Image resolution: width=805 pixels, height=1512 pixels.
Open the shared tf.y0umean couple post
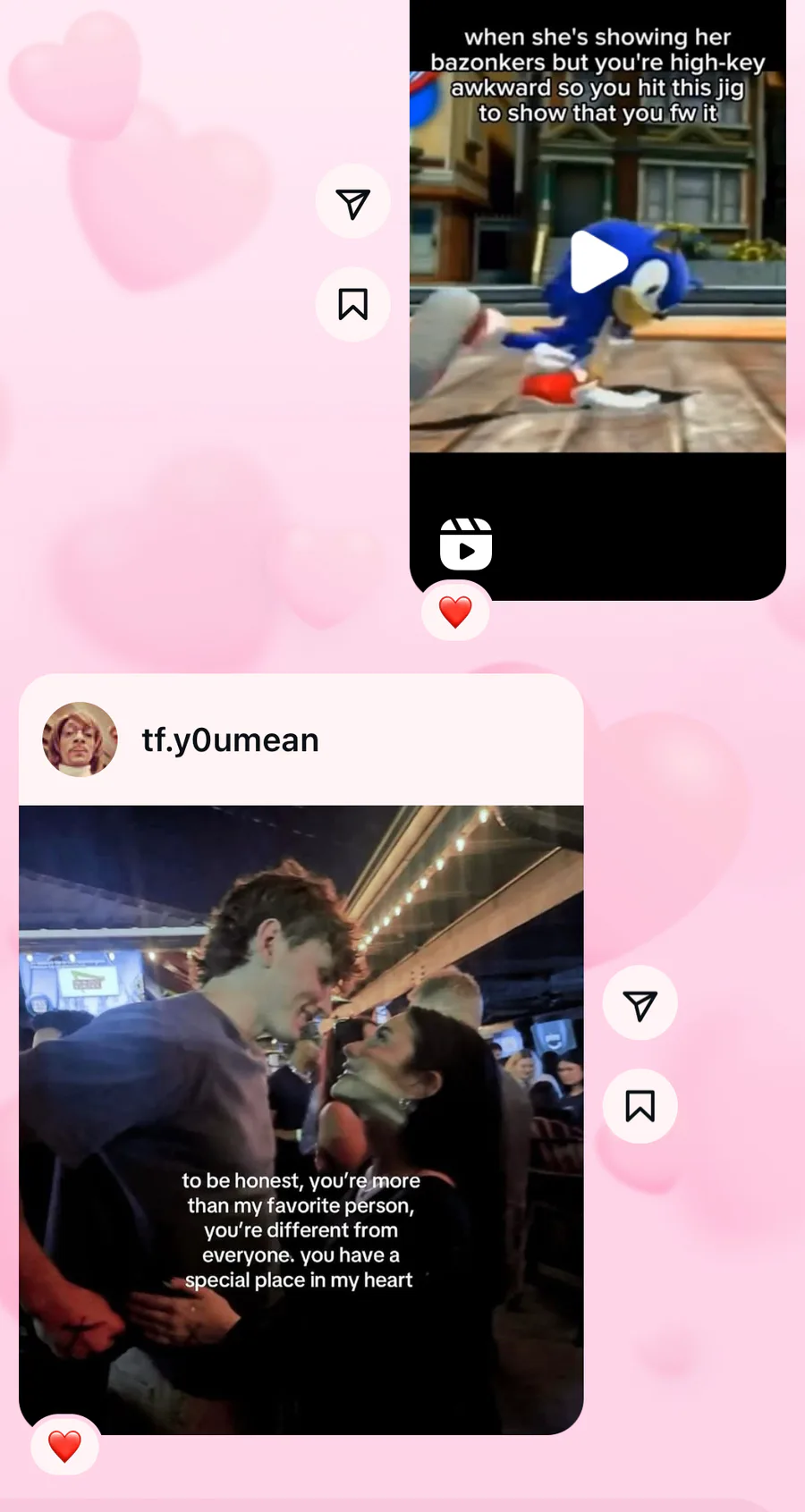click(x=301, y=1119)
